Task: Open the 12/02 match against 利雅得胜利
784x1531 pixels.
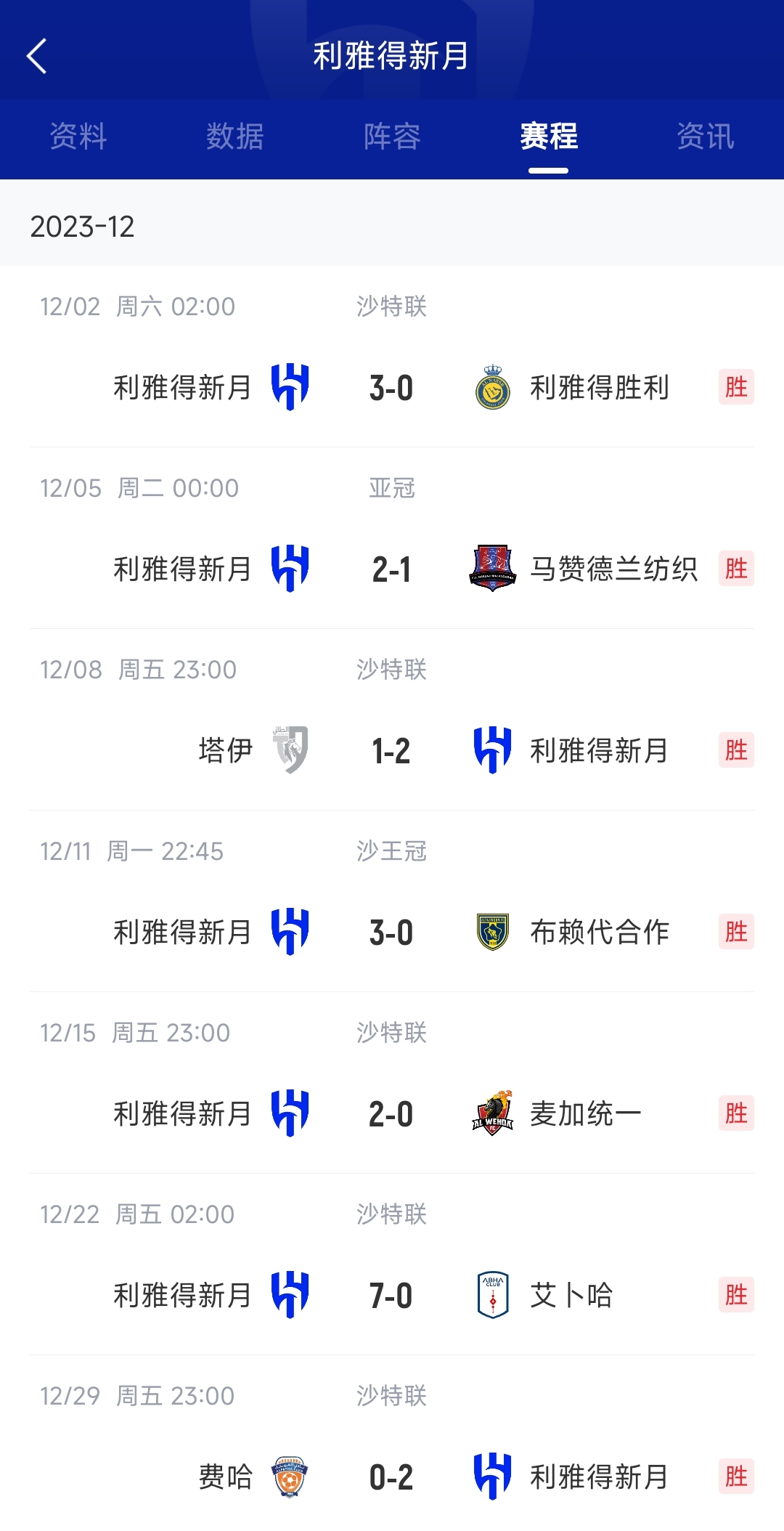Action: [x=392, y=357]
